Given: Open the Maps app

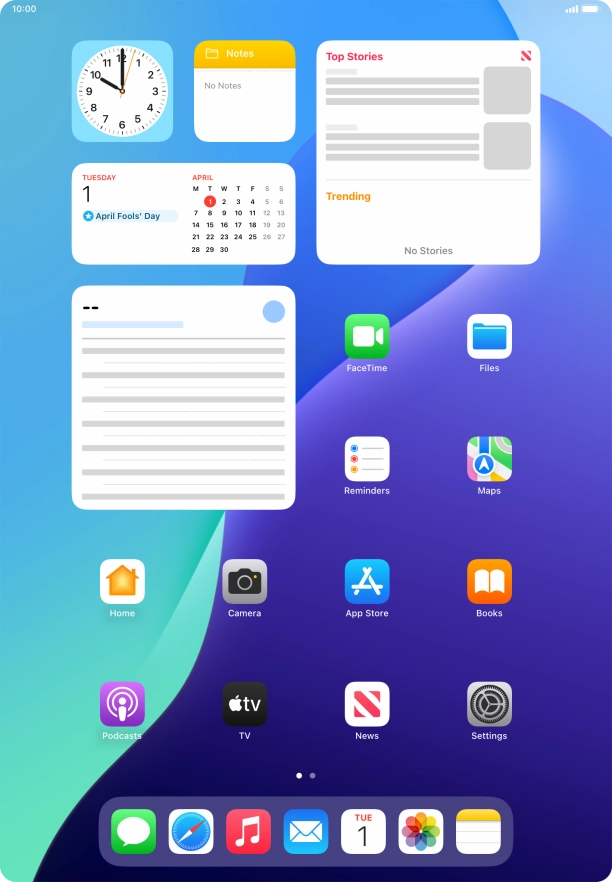Looking at the screenshot, I should [489, 459].
